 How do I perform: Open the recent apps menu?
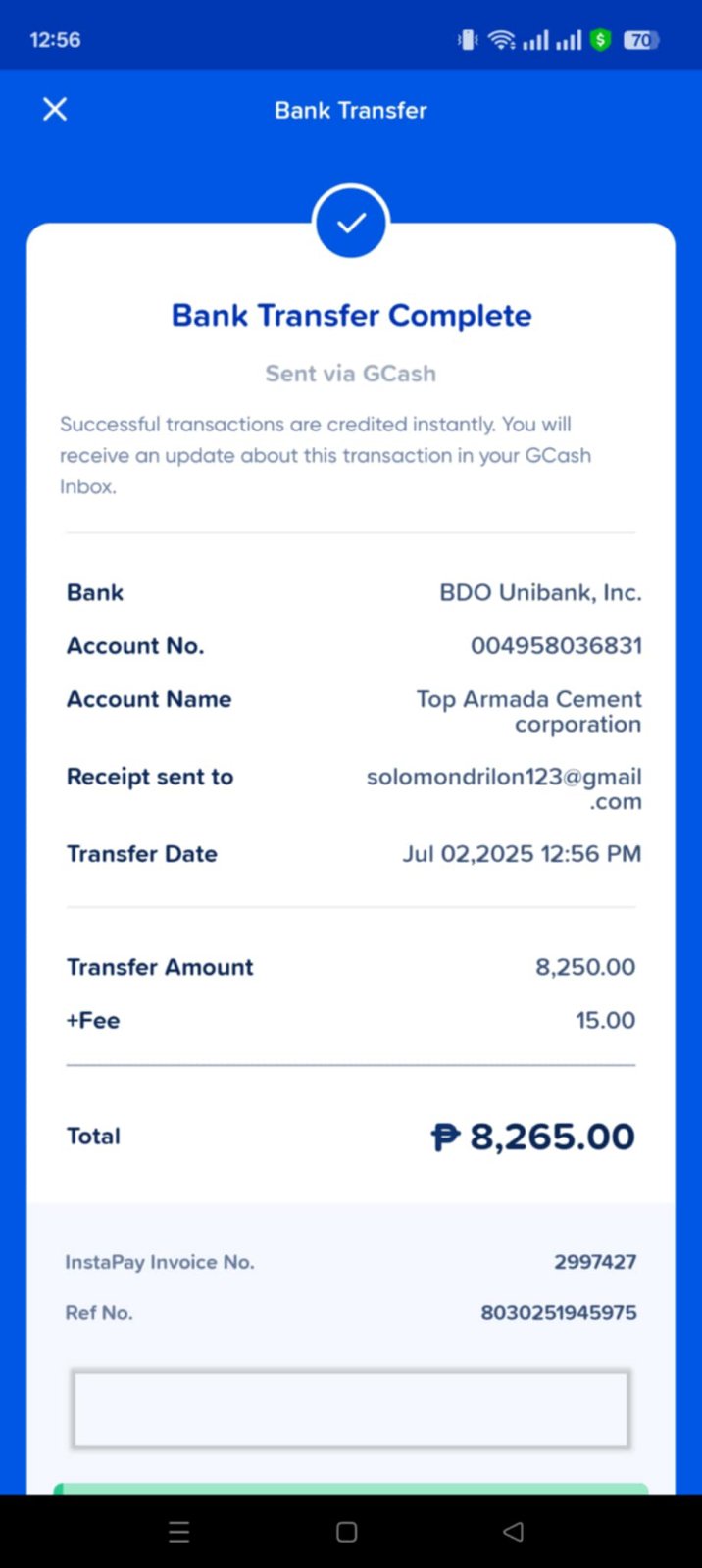tap(179, 1532)
